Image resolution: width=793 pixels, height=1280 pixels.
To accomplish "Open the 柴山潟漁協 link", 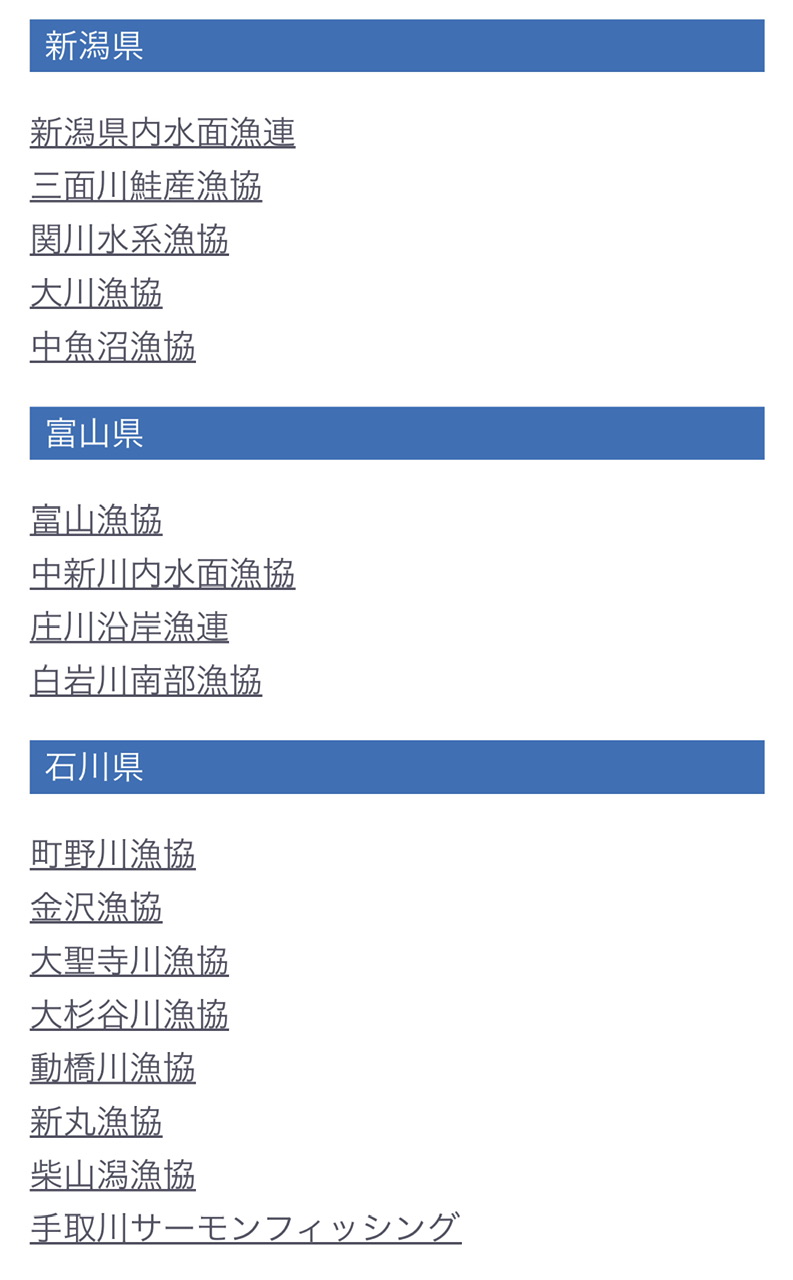I will pos(113,1175).
